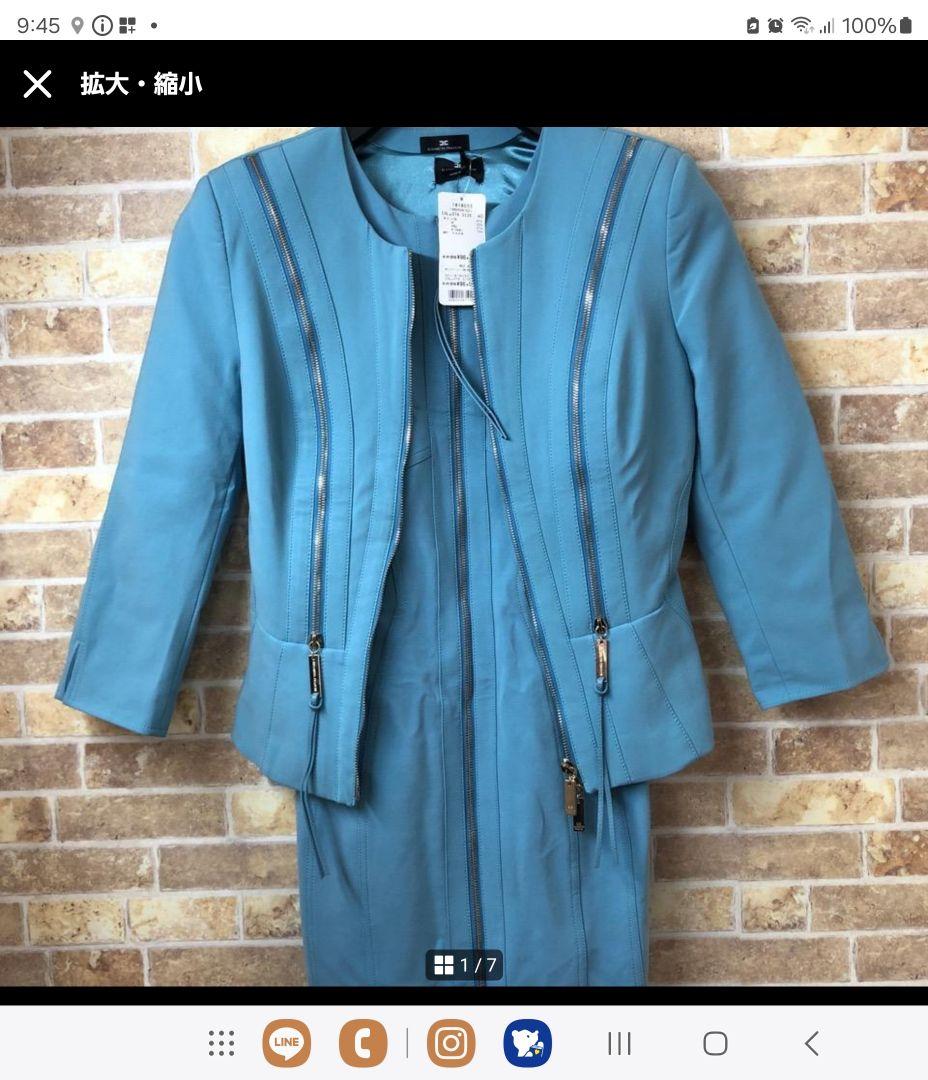928x1080 pixels.
Task: Tap the 拡大・縮小 header title
Action: tap(140, 84)
